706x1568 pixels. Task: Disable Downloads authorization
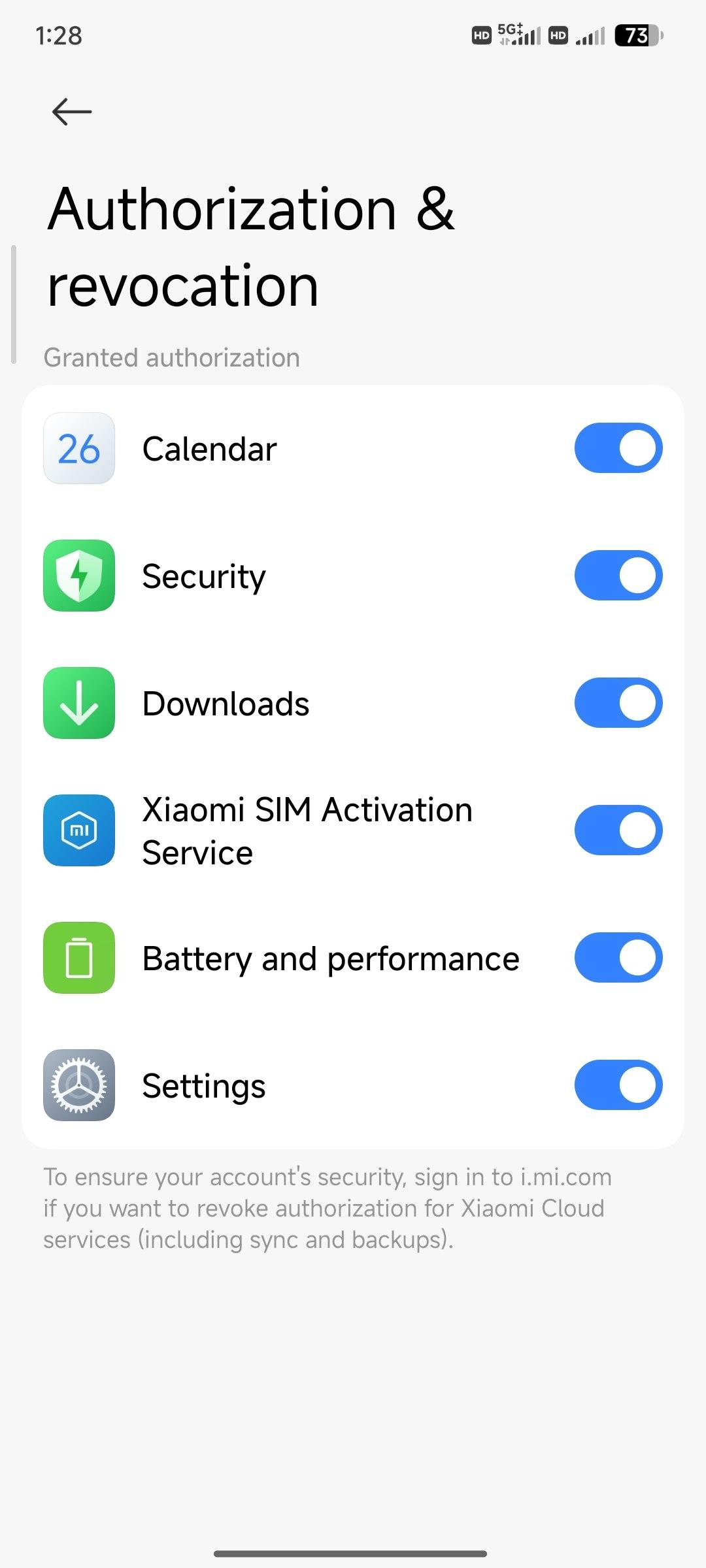[x=618, y=703]
